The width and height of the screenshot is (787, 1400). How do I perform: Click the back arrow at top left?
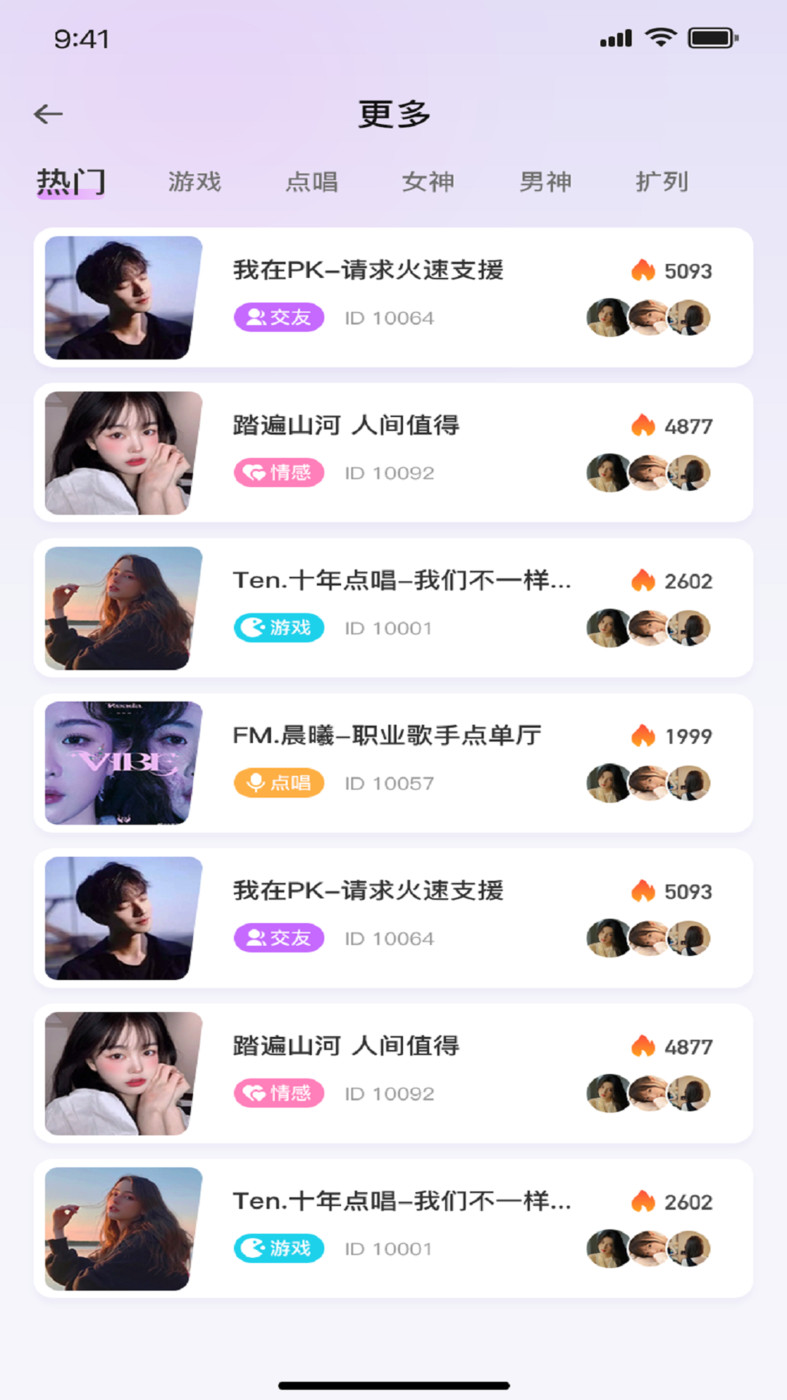point(47,114)
